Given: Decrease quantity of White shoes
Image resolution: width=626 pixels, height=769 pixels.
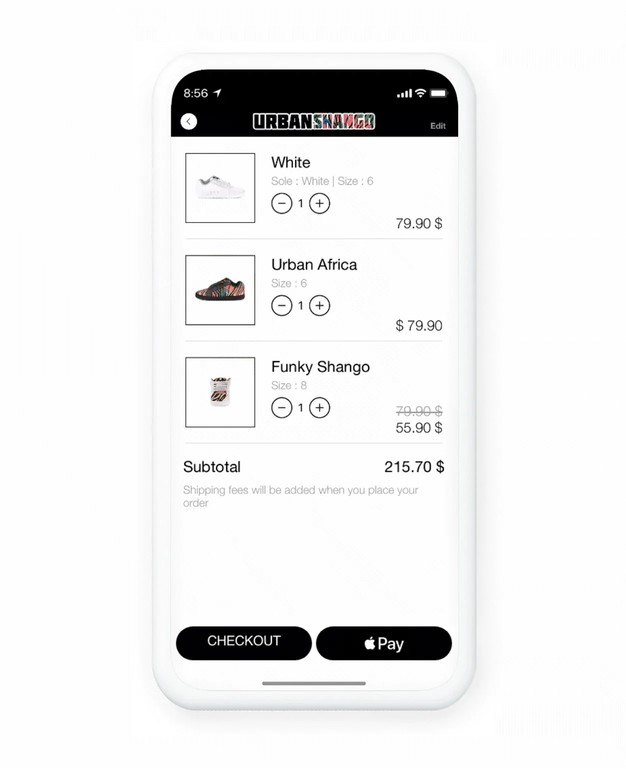Looking at the screenshot, I should tap(282, 204).
